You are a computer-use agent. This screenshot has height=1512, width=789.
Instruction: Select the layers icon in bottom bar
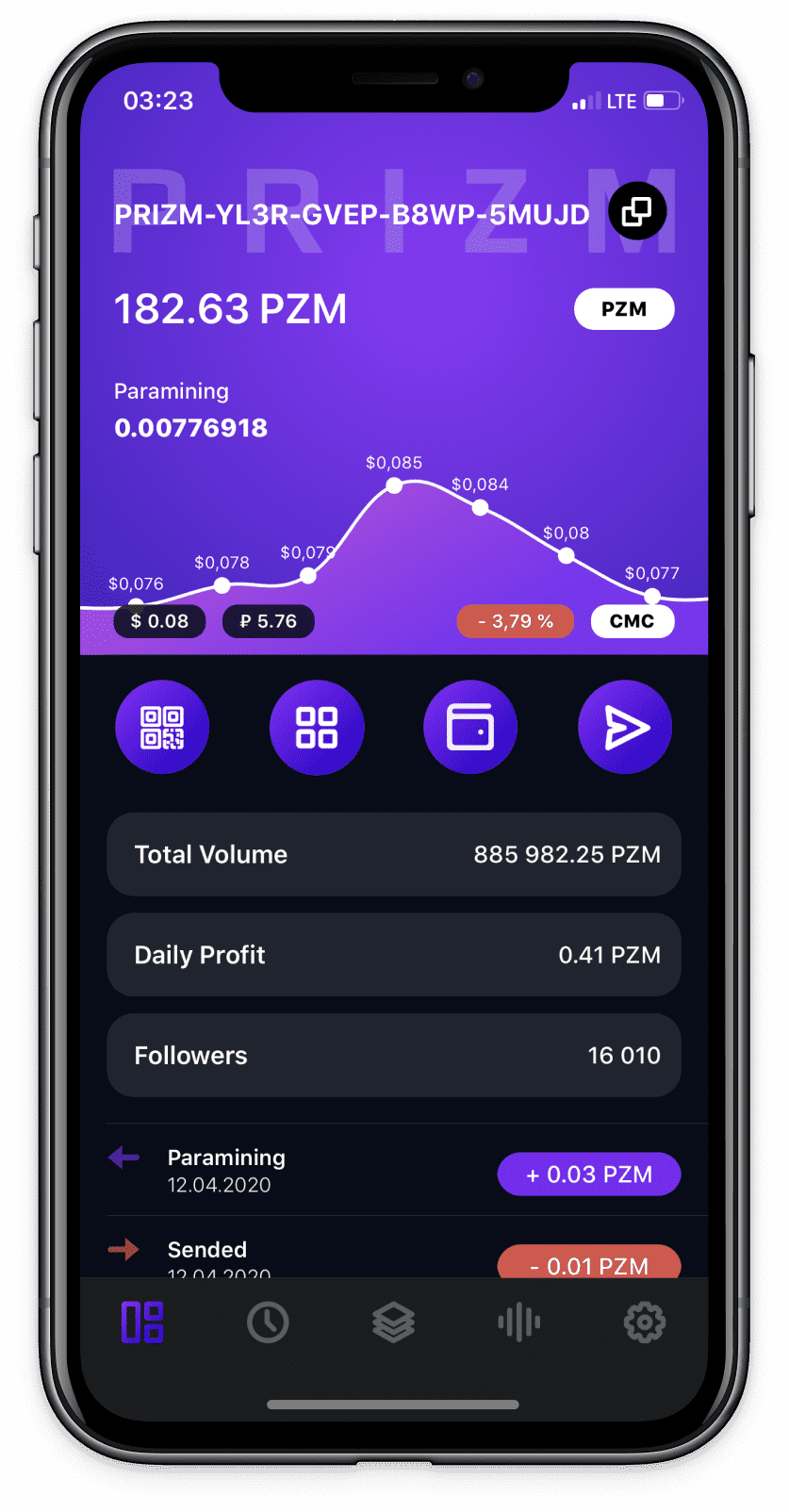point(393,1322)
